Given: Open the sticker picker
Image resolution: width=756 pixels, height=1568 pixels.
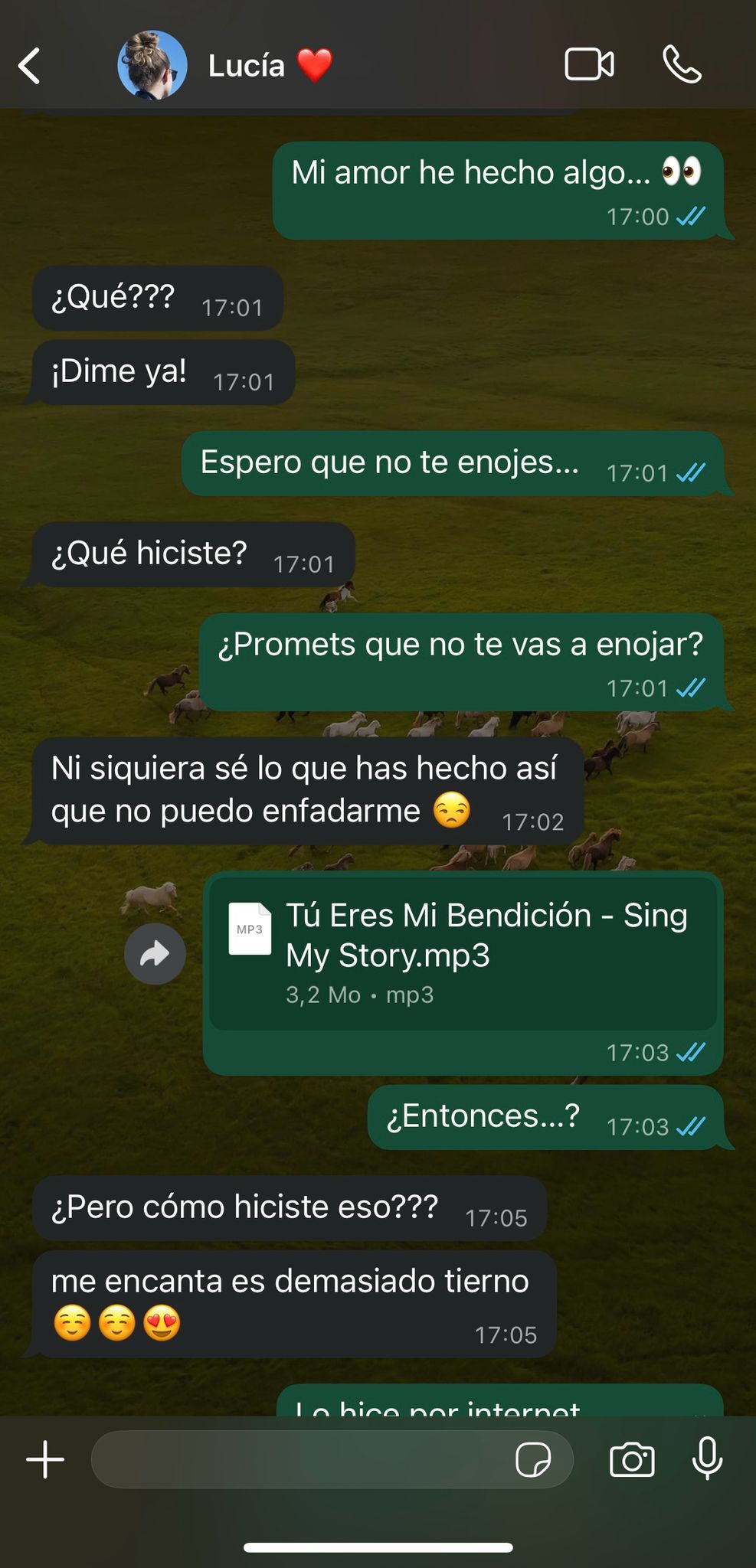Looking at the screenshot, I should click(x=533, y=1459).
